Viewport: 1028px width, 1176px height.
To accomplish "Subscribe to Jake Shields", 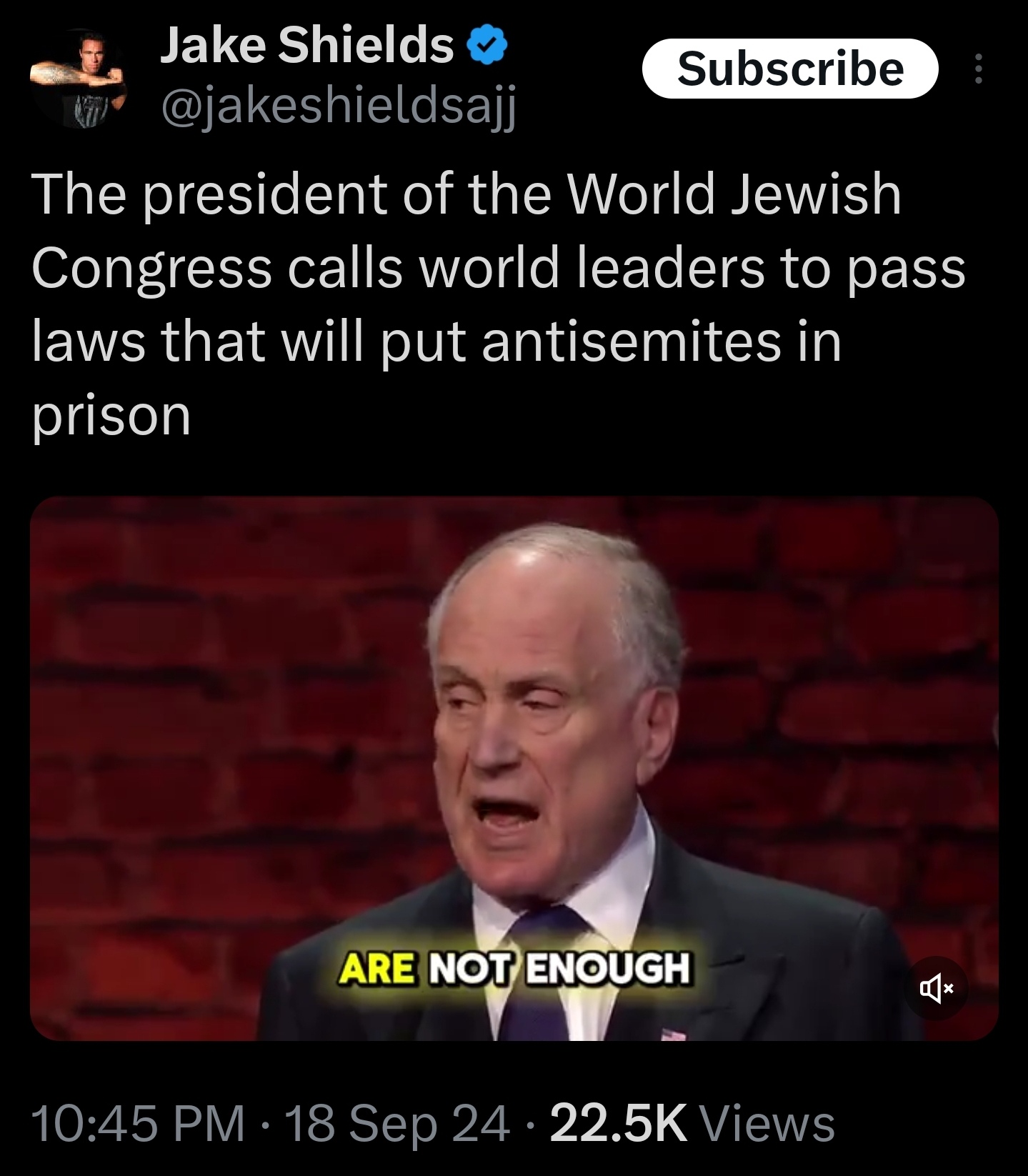I will (789, 69).
